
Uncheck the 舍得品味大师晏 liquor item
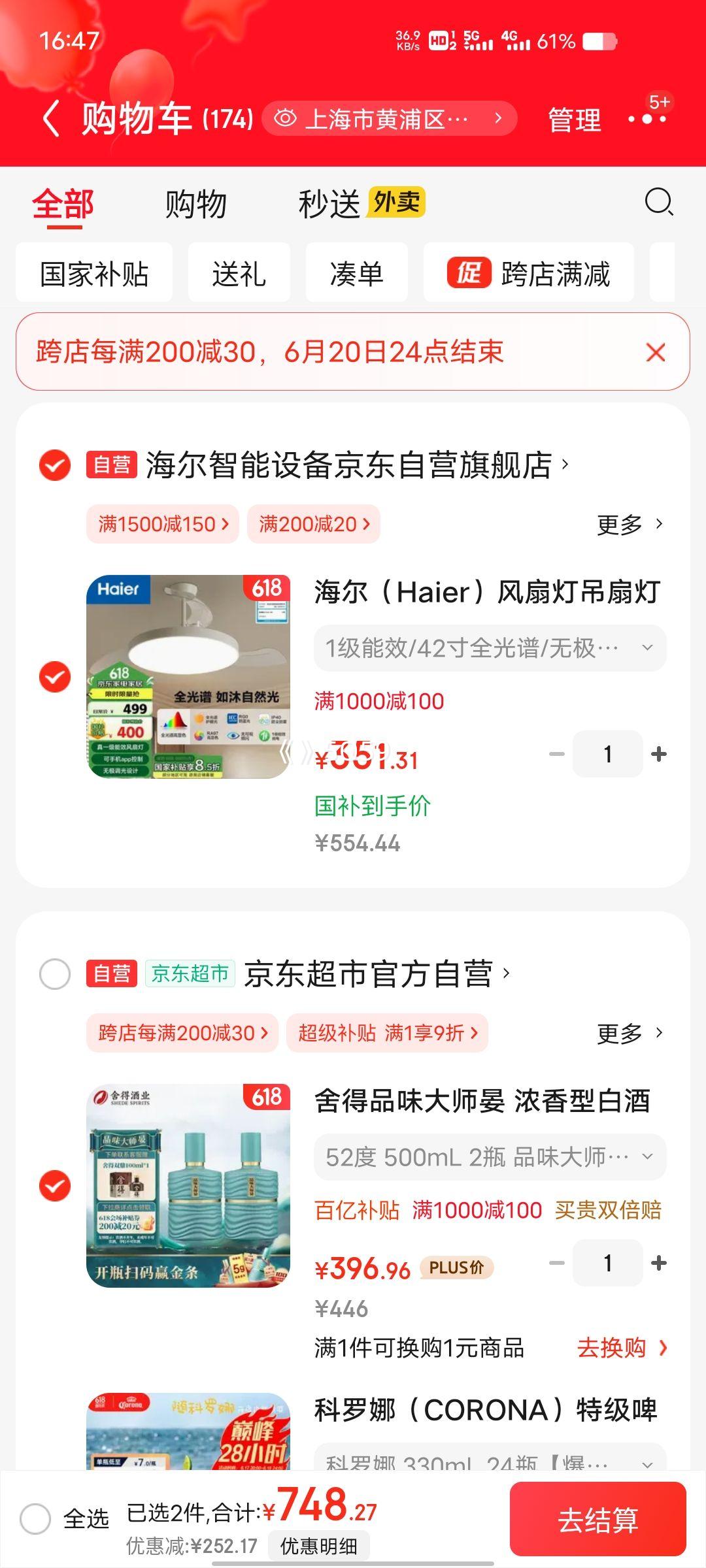point(55,1186)
